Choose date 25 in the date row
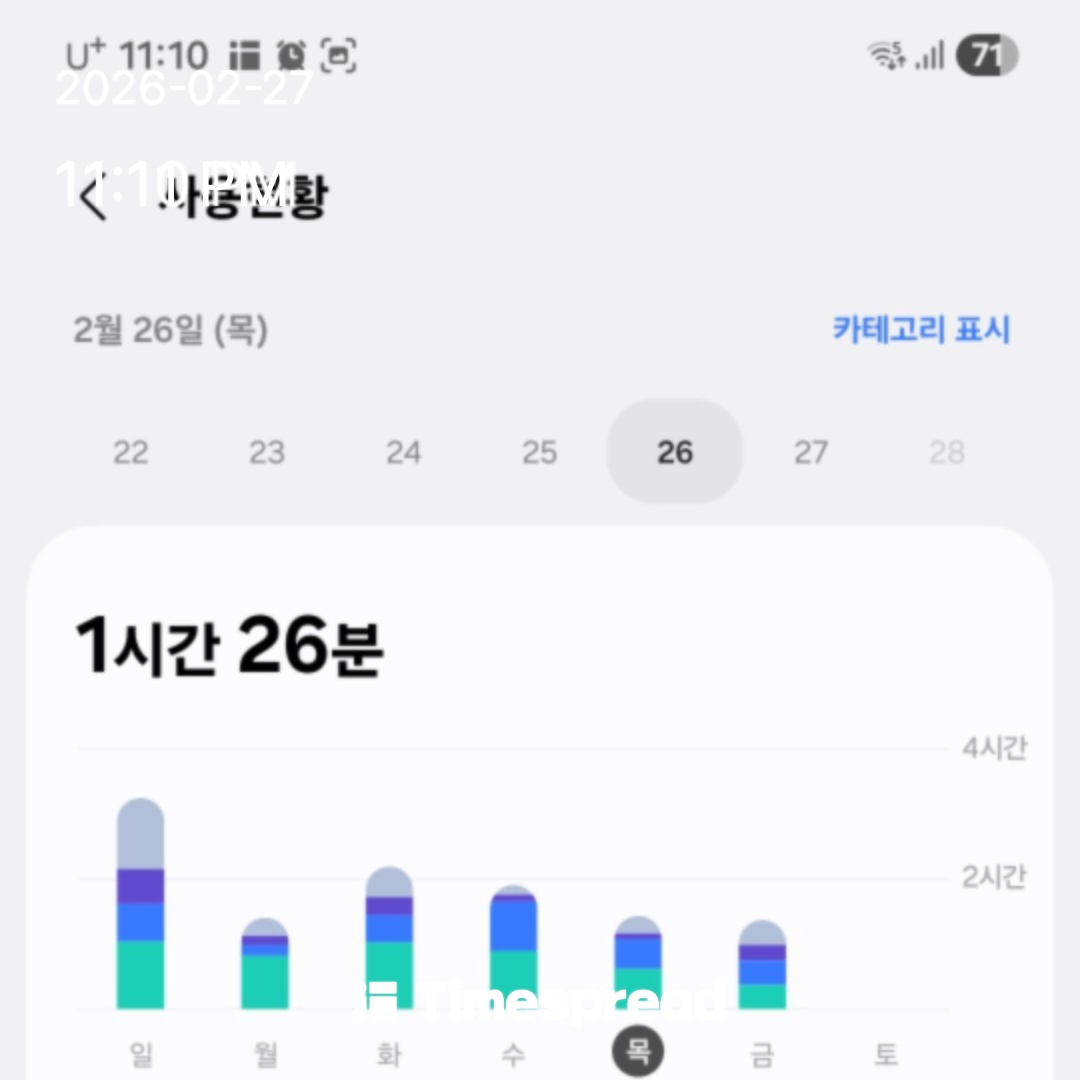 pos(539,453)
